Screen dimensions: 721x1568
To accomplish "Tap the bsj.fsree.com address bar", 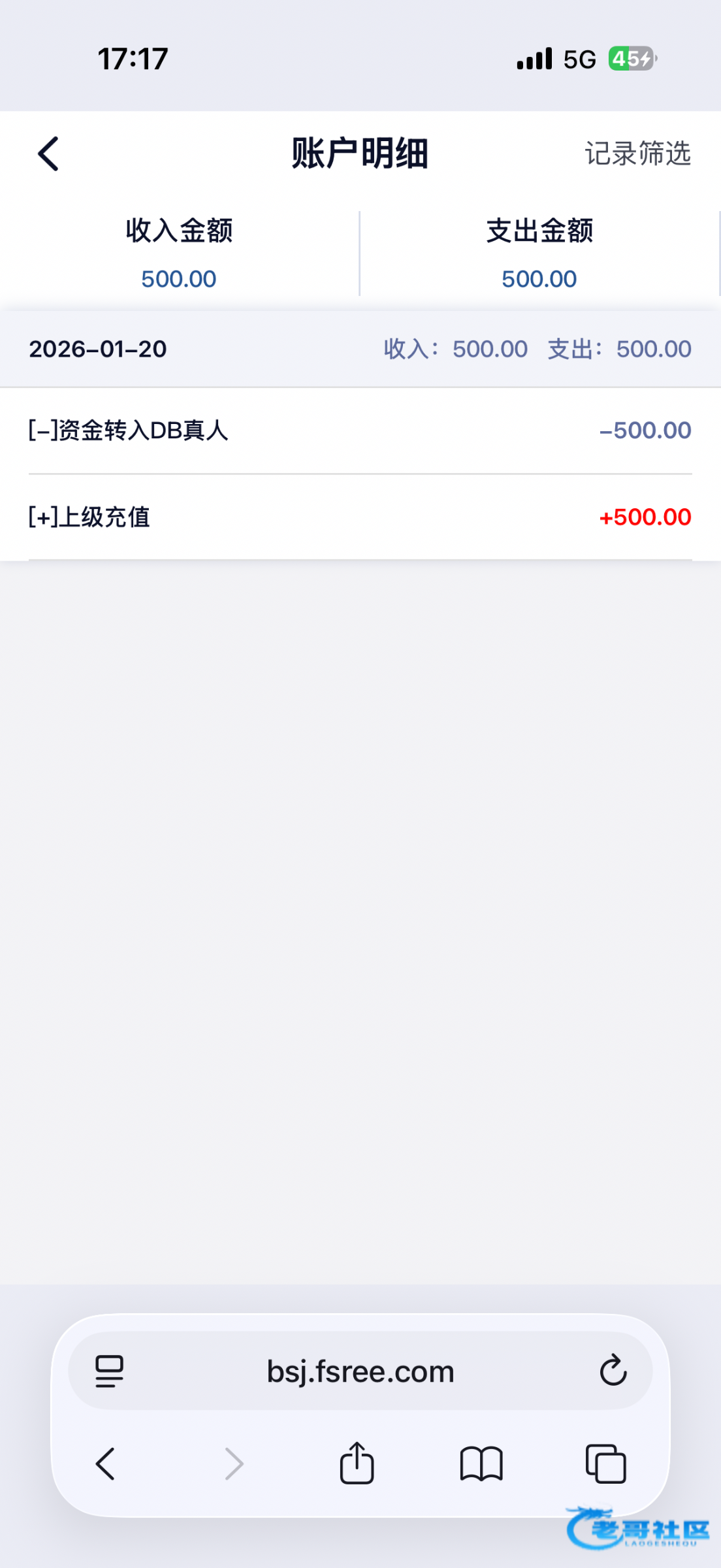I will click(x=360, y=1371).
